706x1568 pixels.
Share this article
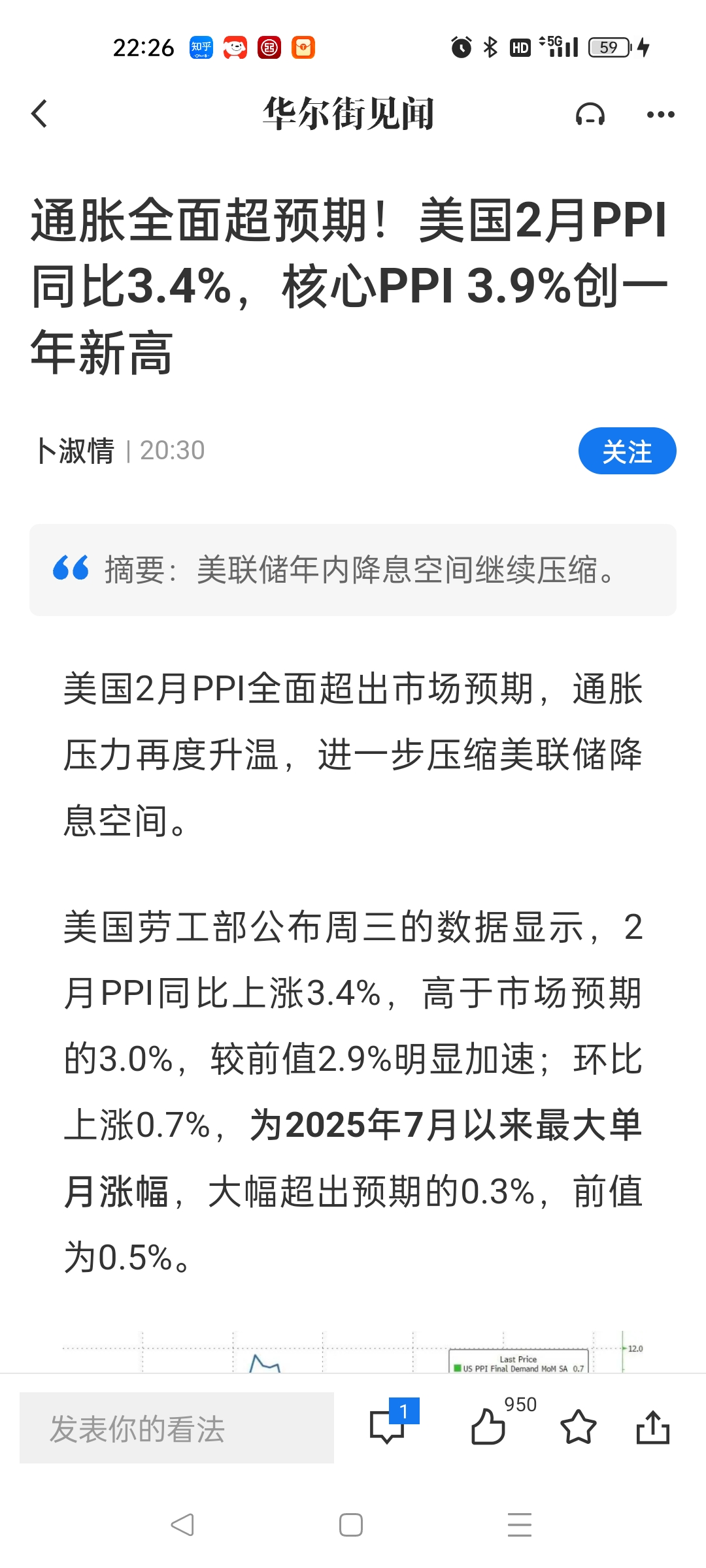point(653,1426)
